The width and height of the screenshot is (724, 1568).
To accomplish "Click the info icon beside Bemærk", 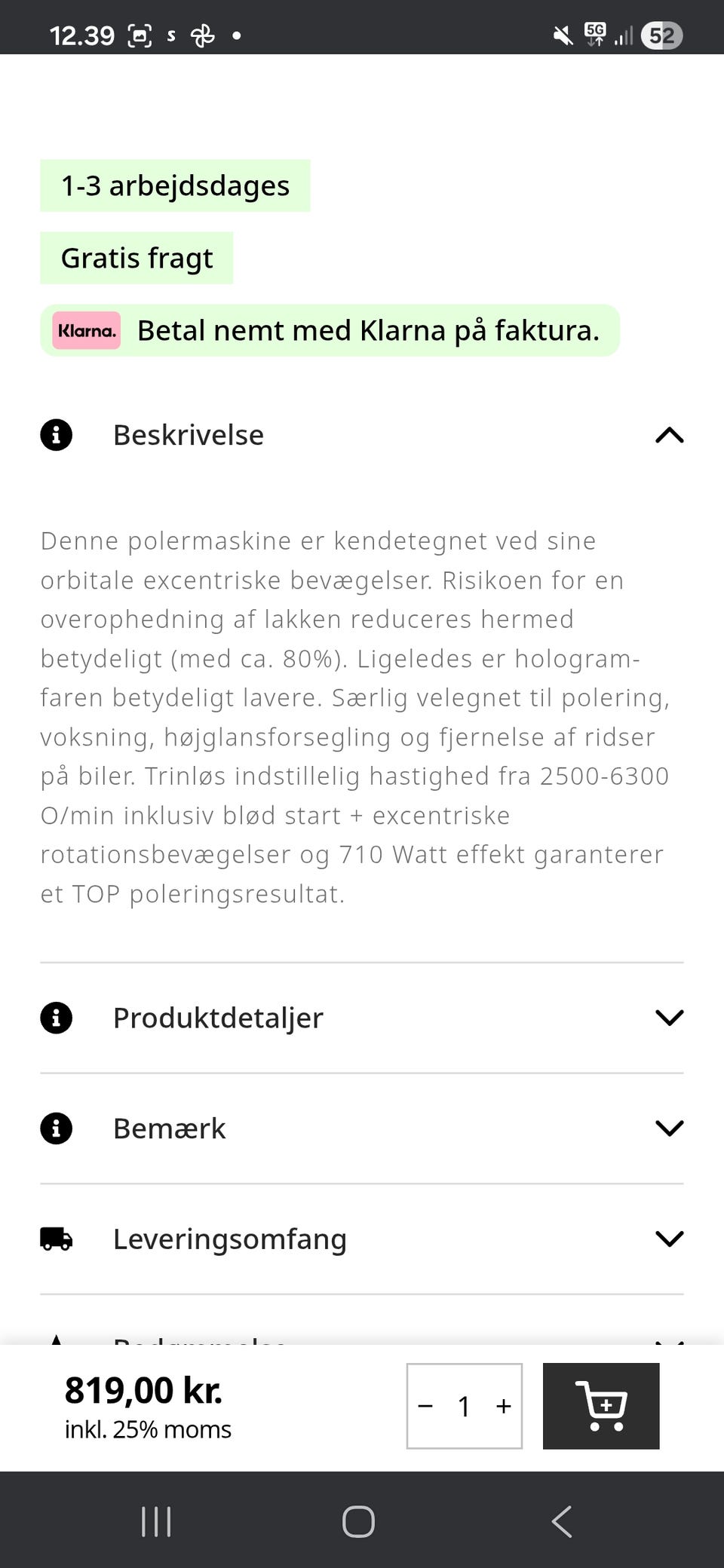I will (56, 1129).
